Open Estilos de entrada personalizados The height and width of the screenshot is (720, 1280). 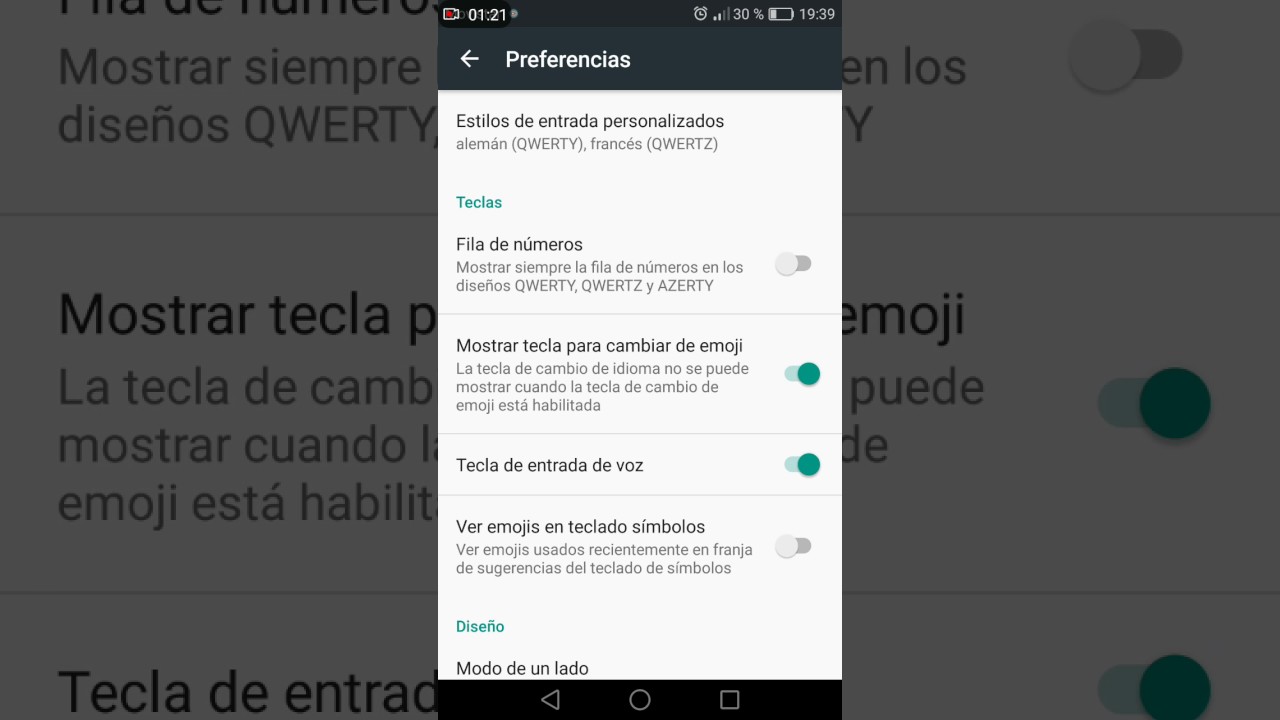pos(590,131)
